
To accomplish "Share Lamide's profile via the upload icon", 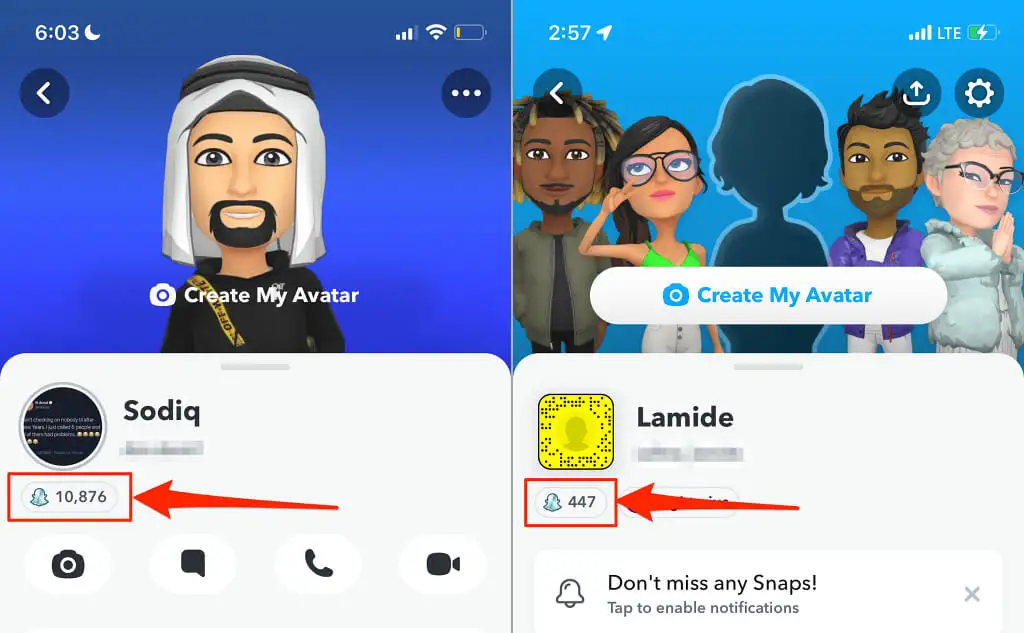I will tap(917, 93).
